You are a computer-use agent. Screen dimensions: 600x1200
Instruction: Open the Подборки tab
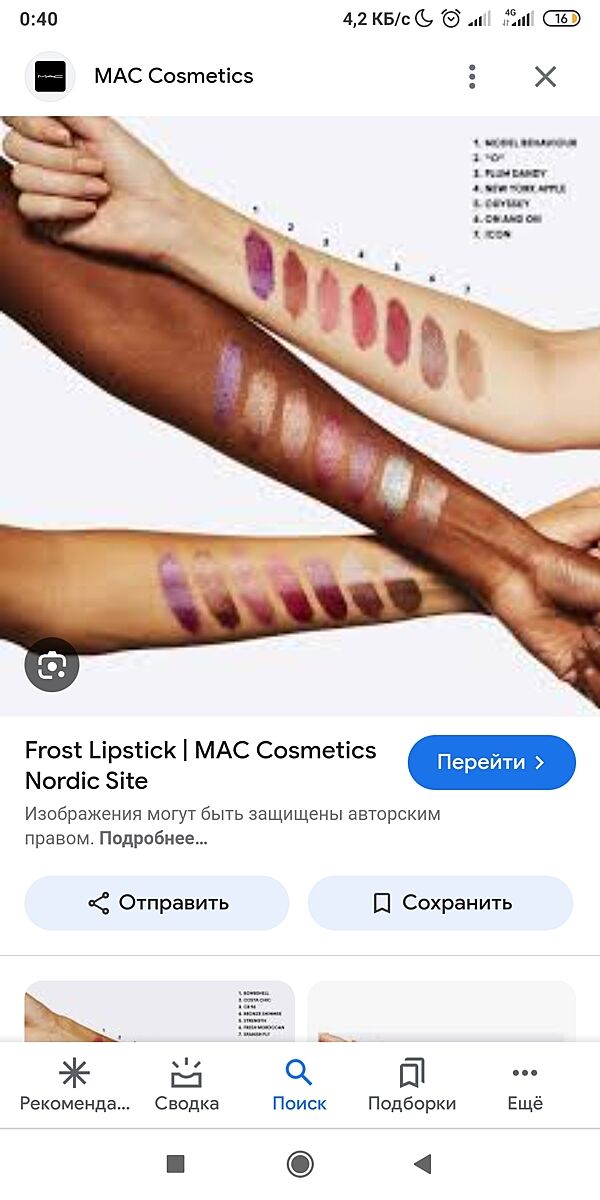[x=411, y=1086]
